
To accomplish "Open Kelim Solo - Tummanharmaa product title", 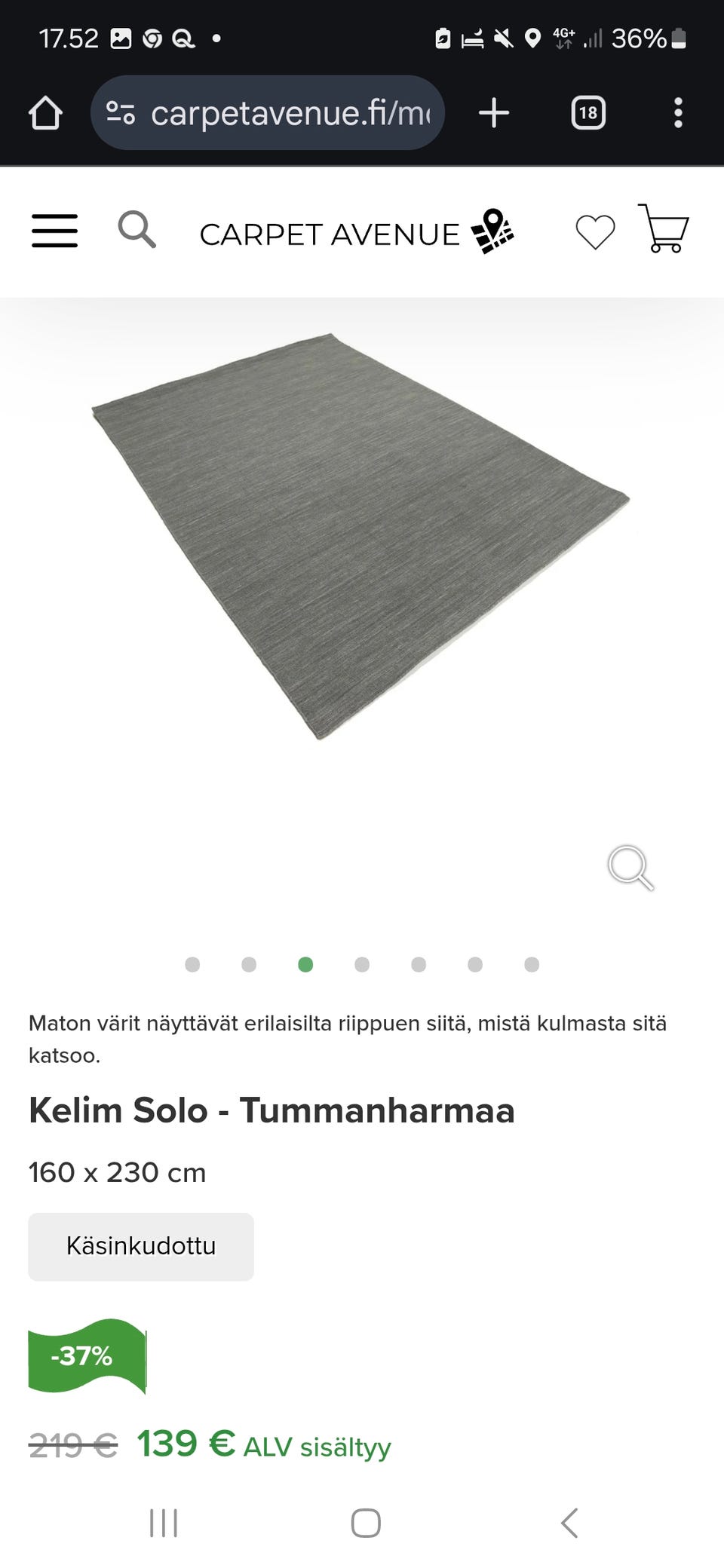I will tap(271, 1110).
